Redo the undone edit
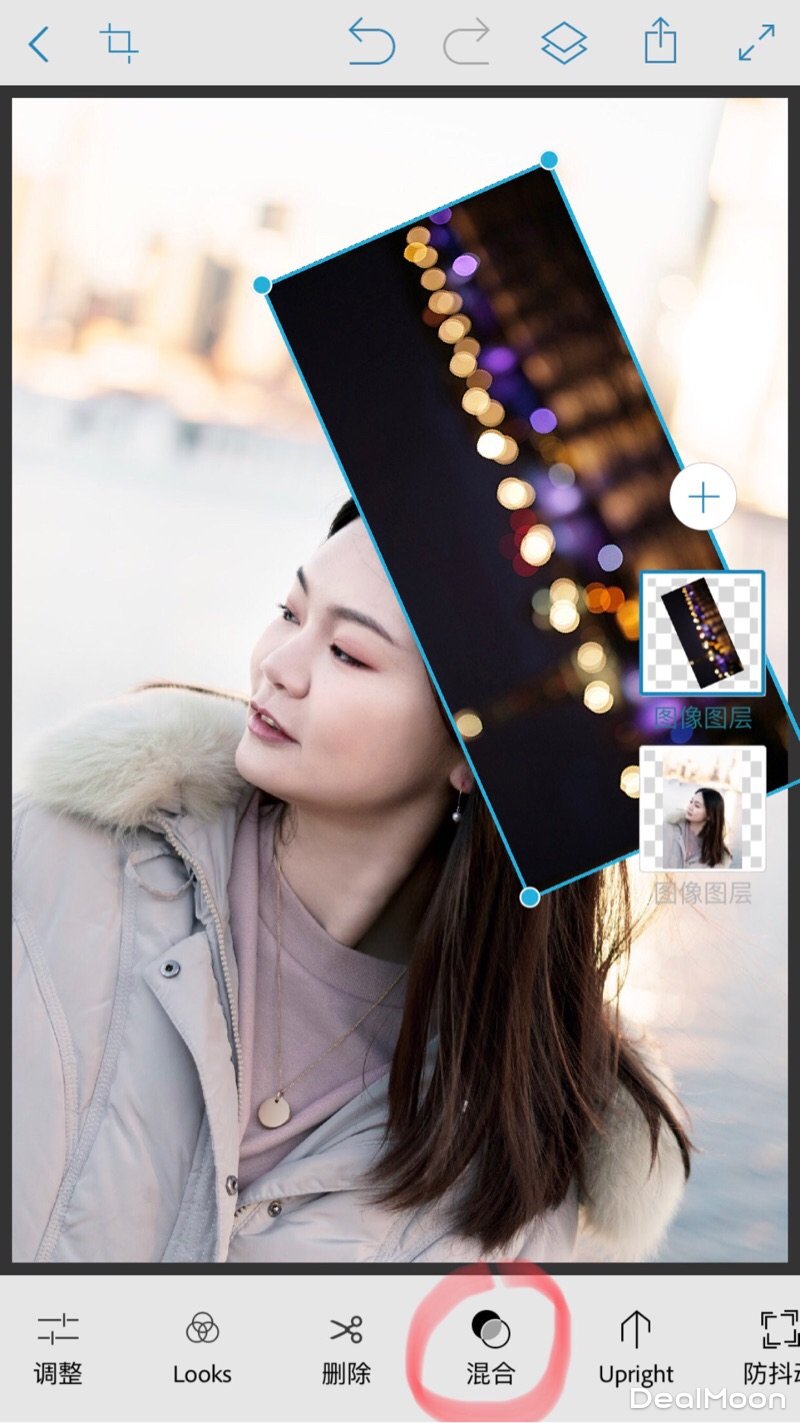The width and height of the screenshot is (800, 1423). pos(466,44)
